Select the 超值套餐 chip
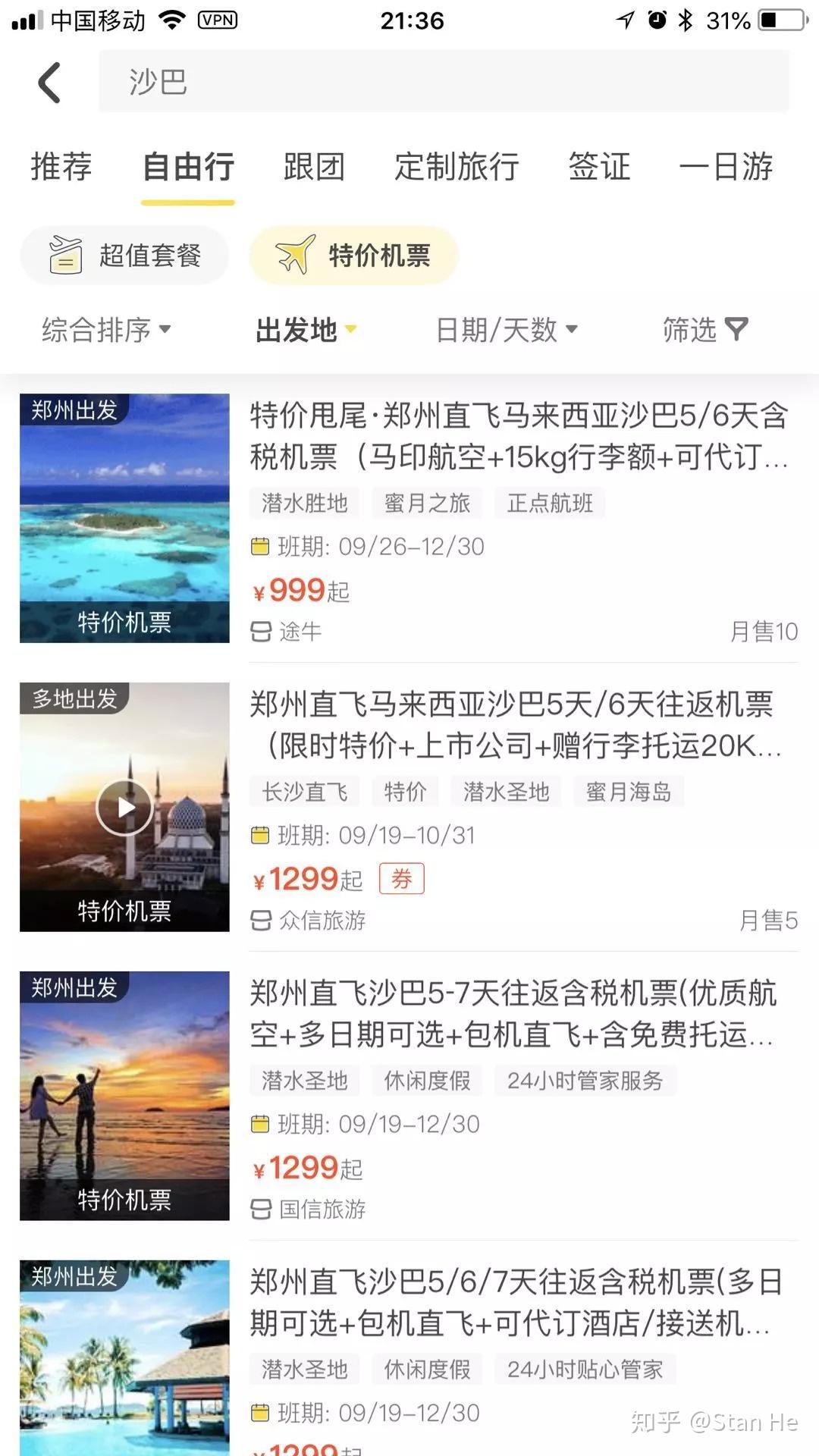Image resolution: width=819 pixels, height=1456 pixels. (125, 256)
